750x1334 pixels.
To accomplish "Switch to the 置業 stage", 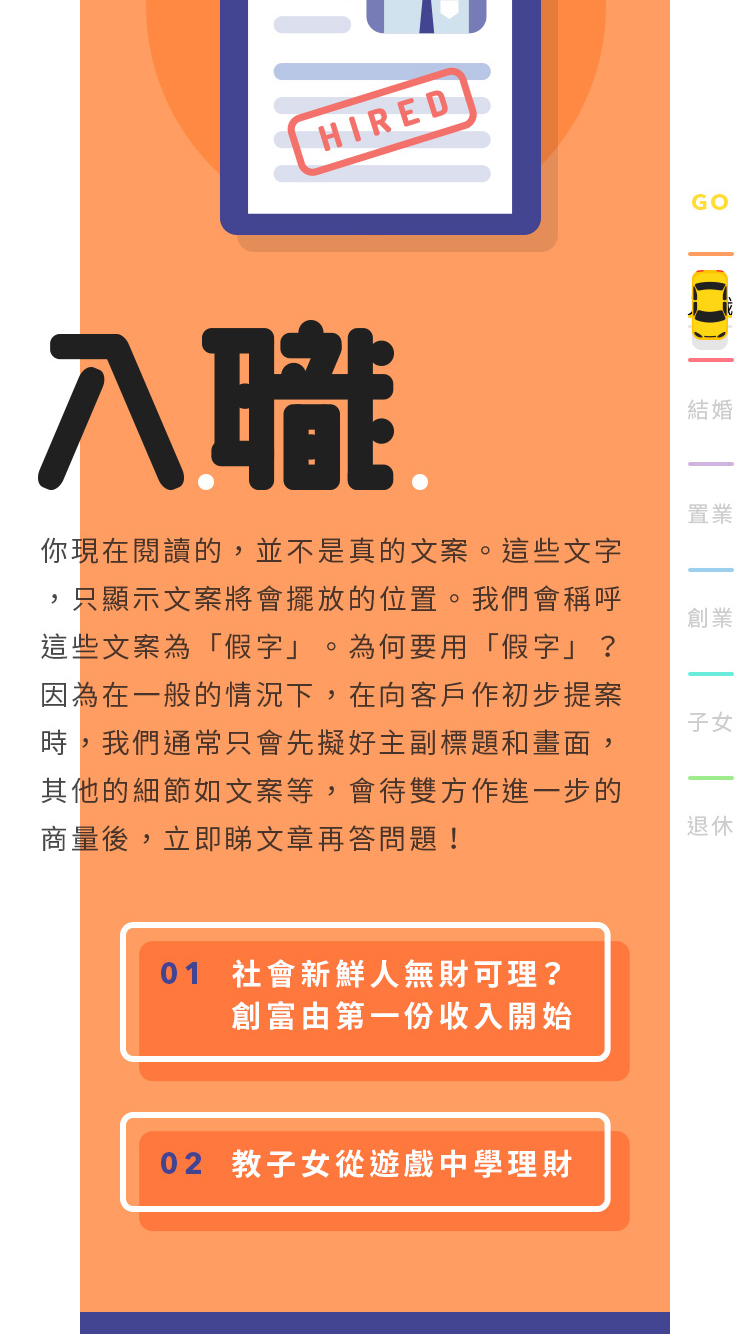I will pos(710,514).
